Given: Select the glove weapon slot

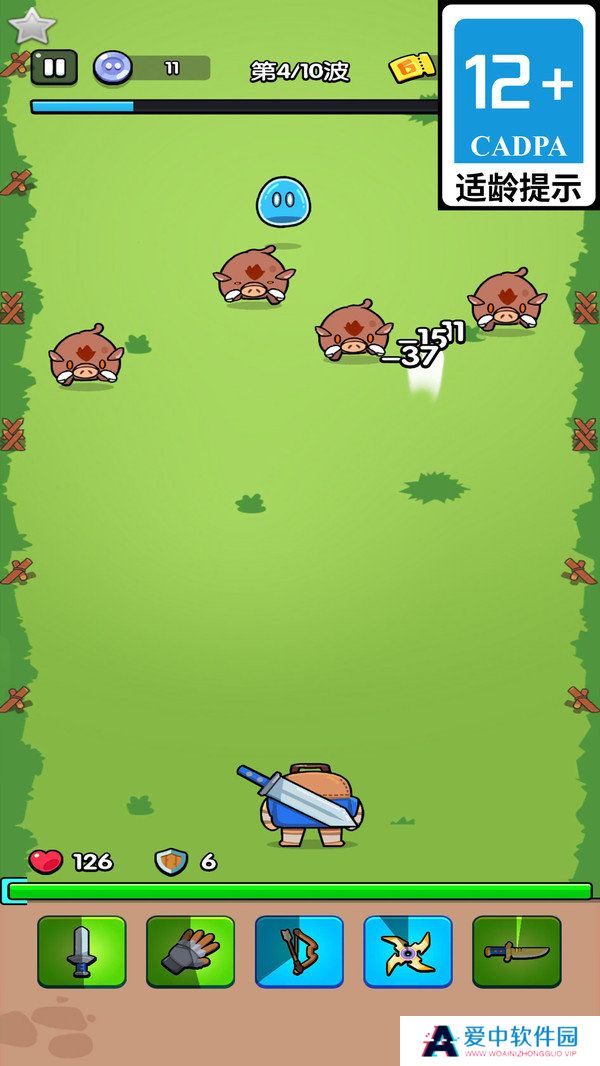Looking at the screenshot, I should (190, 952).
